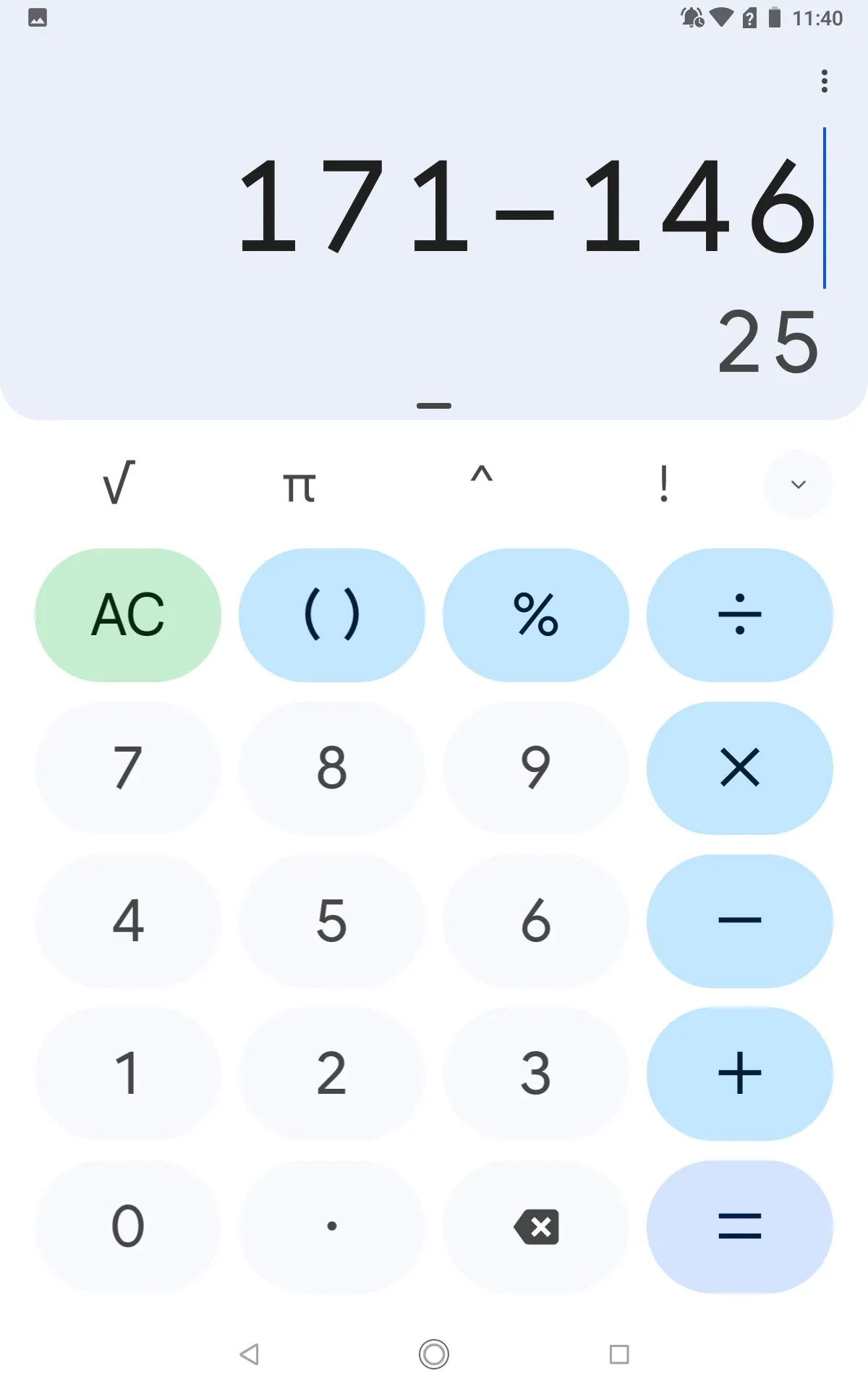Insert parentheses into the expression

click(332, 615)
